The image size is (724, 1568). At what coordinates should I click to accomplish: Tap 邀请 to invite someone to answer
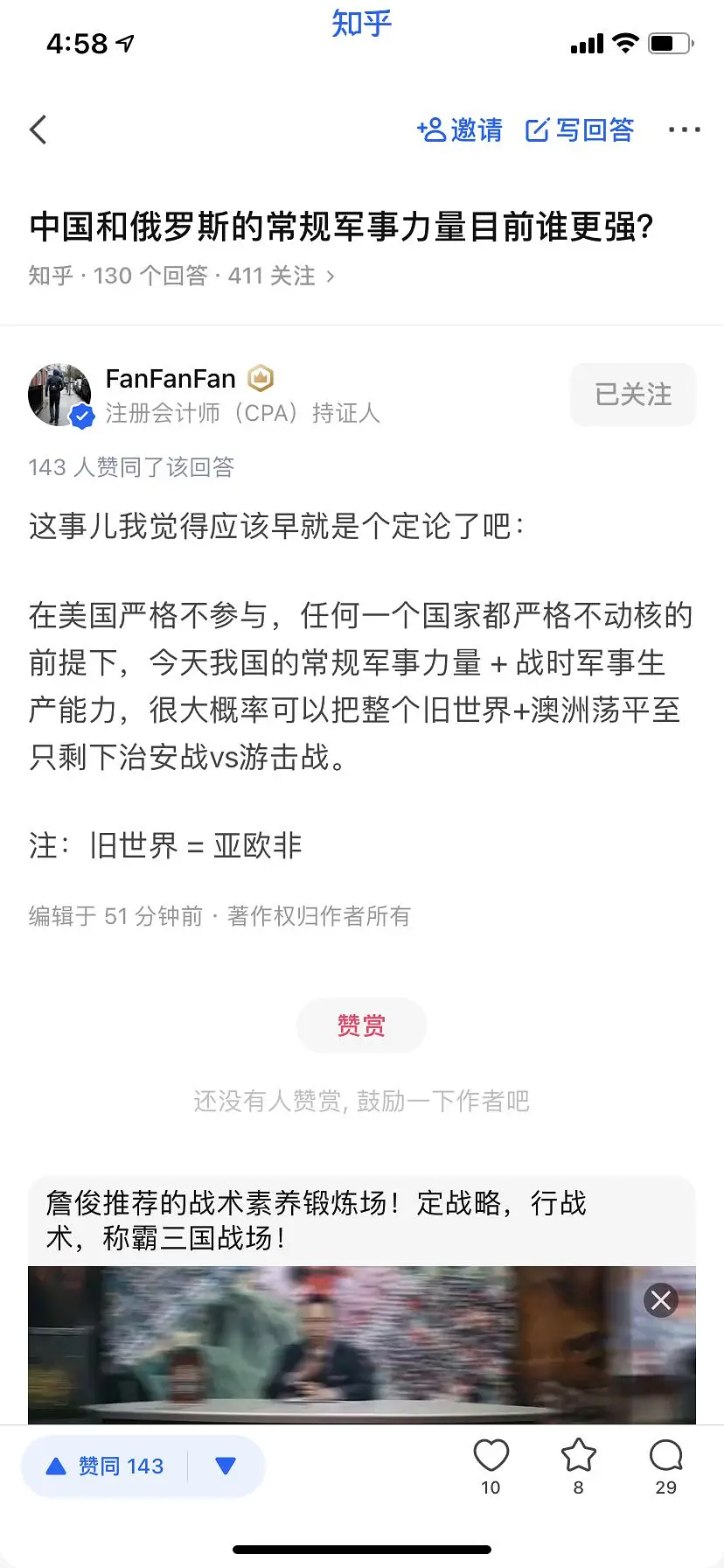tap(460, 130)
